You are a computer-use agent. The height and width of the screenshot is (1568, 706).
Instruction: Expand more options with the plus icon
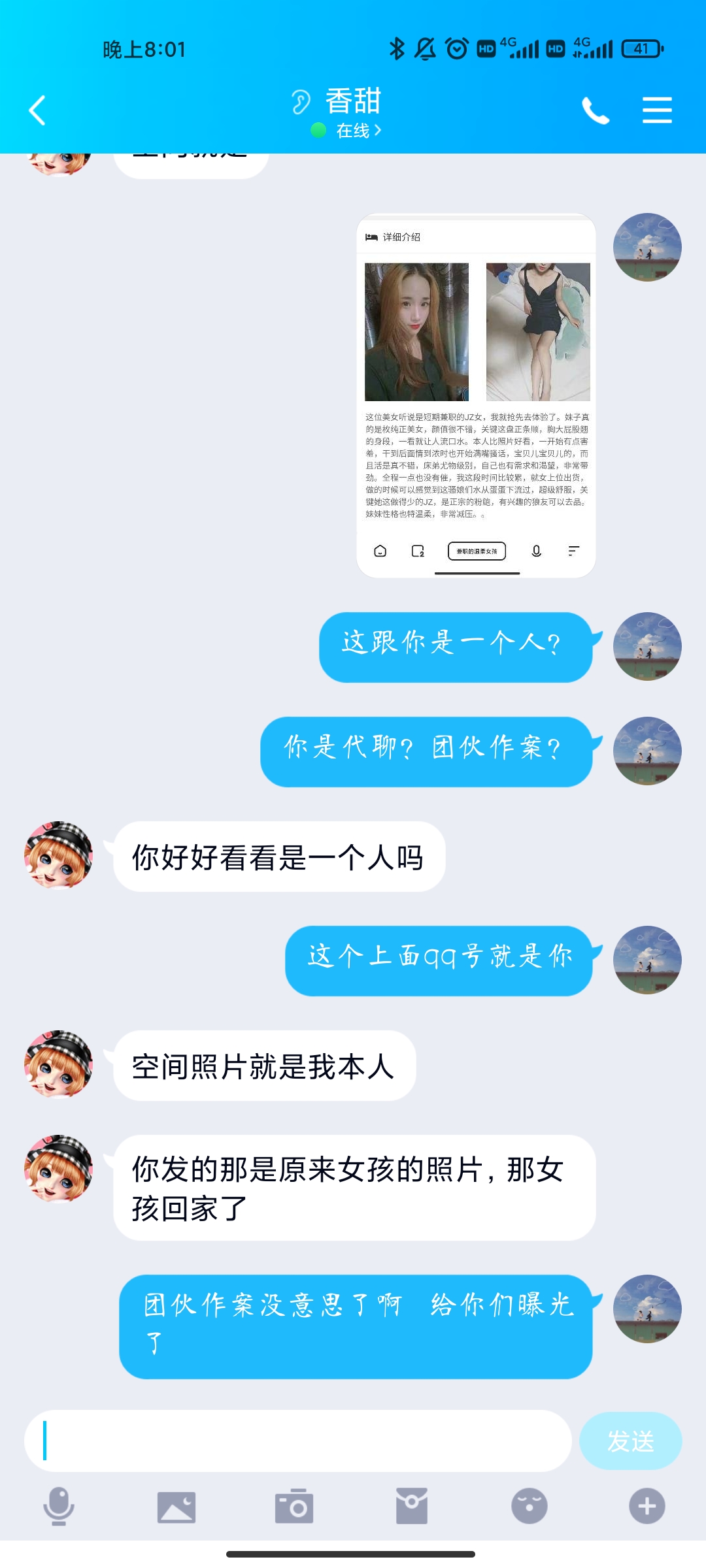tap(647, 1506)
